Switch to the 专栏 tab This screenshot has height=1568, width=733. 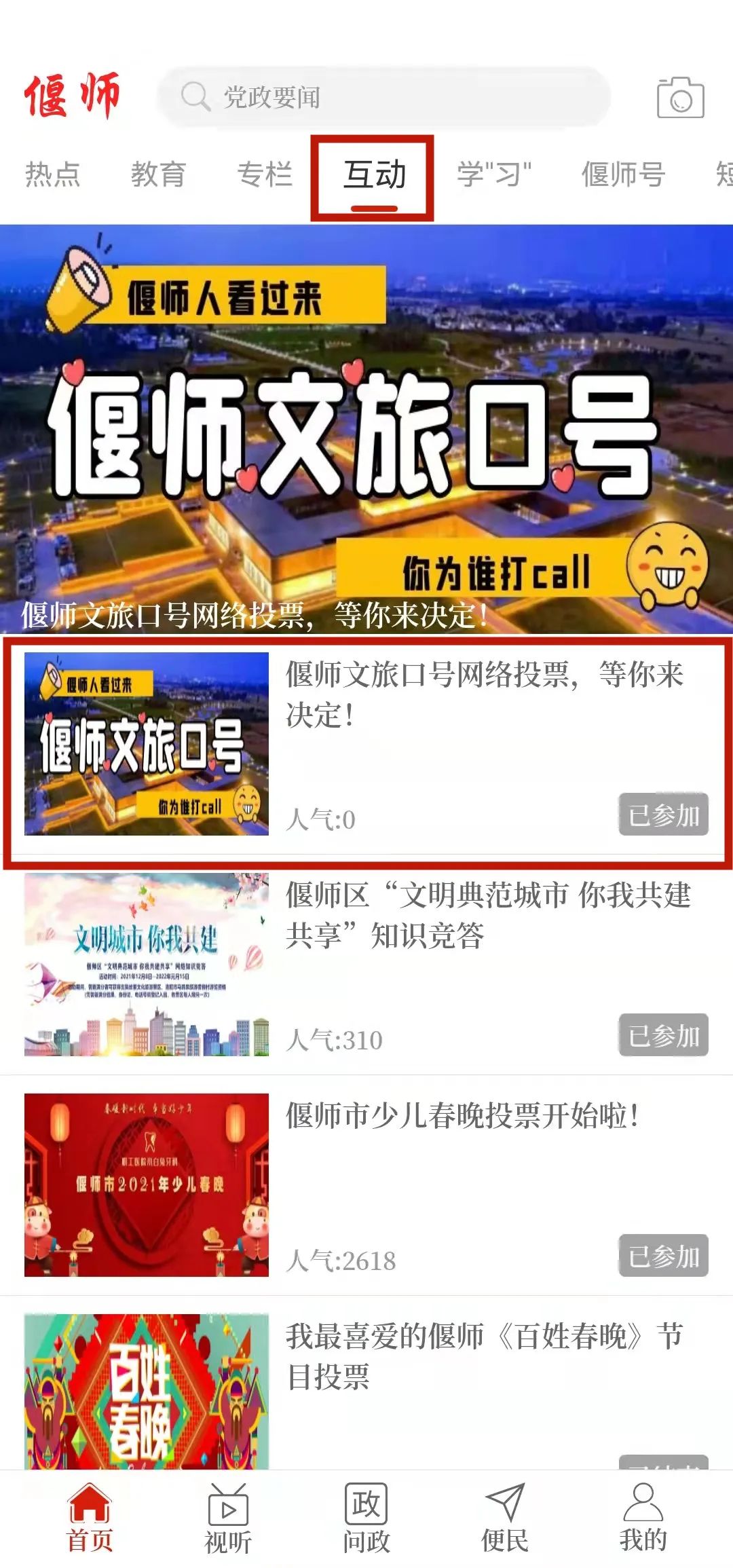click(265, 174)
